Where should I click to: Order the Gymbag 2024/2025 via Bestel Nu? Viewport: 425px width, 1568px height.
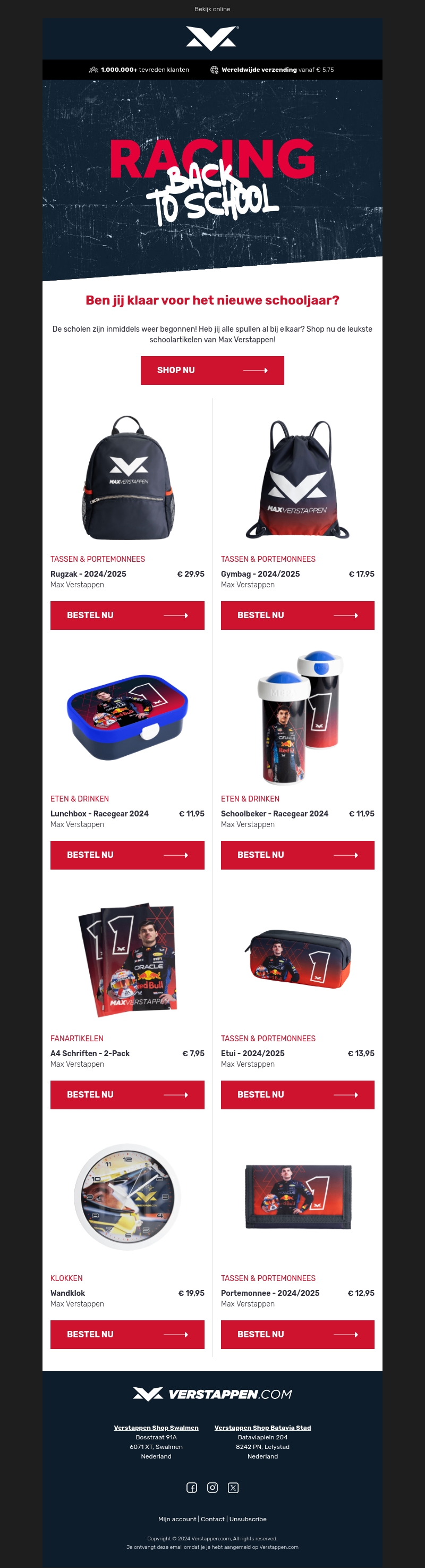pos(297,616)
